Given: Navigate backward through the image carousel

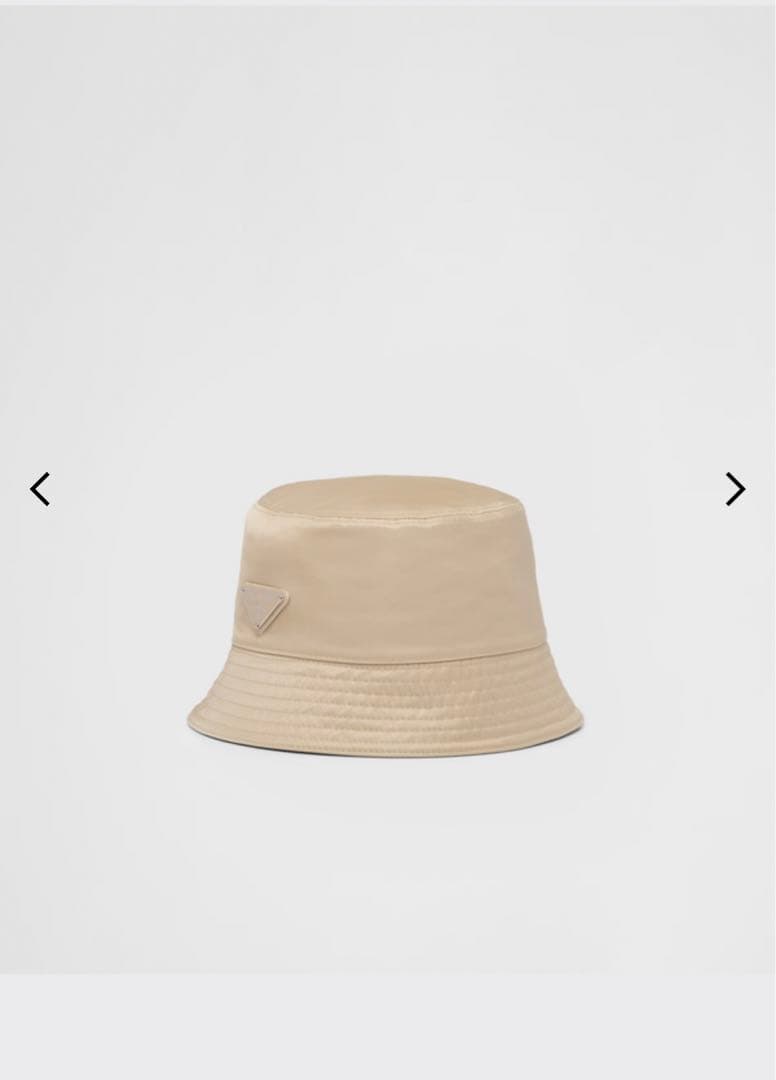Looking at the screenshot, I should tap(39, 489).
